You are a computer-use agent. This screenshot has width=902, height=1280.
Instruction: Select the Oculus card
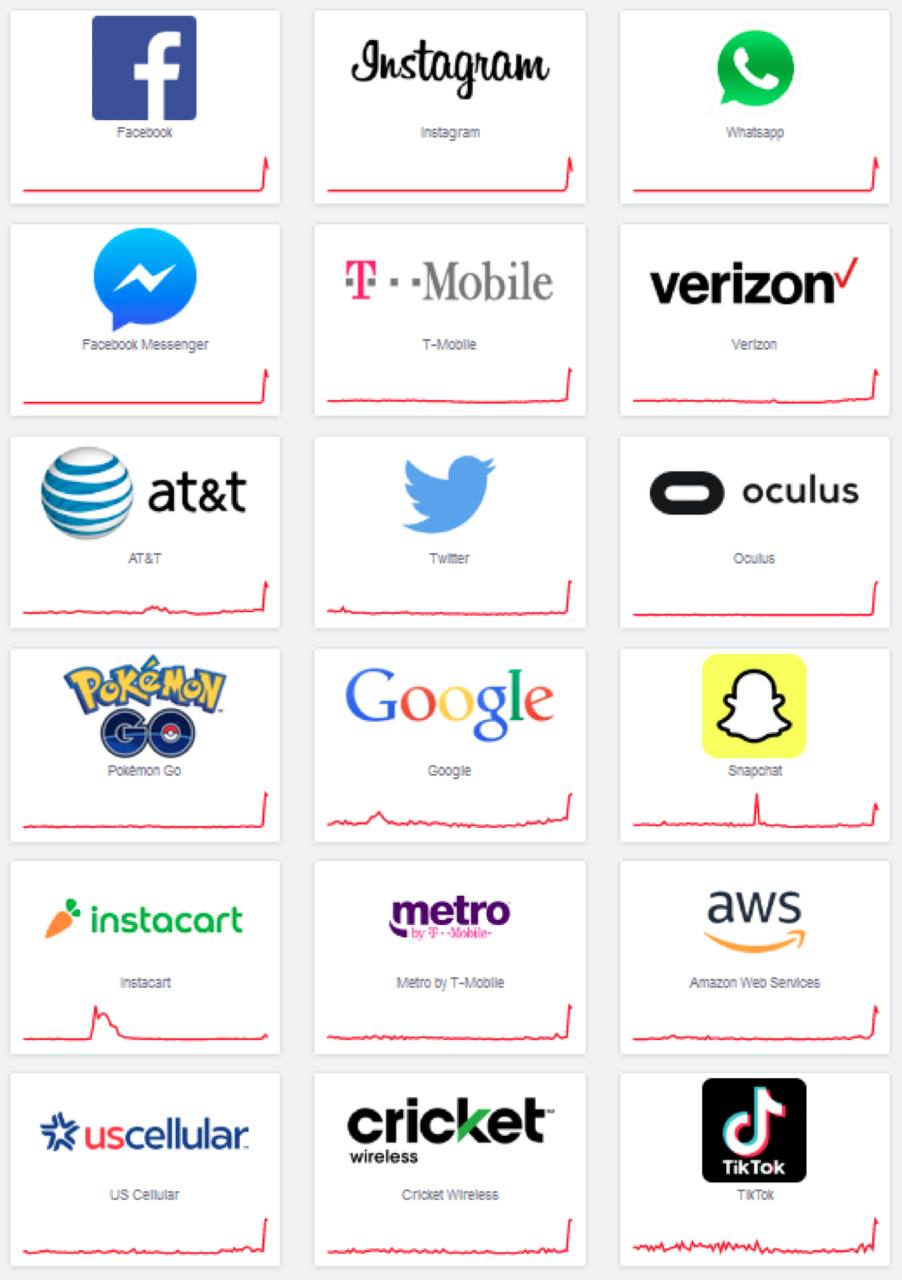tap(755, 532)
